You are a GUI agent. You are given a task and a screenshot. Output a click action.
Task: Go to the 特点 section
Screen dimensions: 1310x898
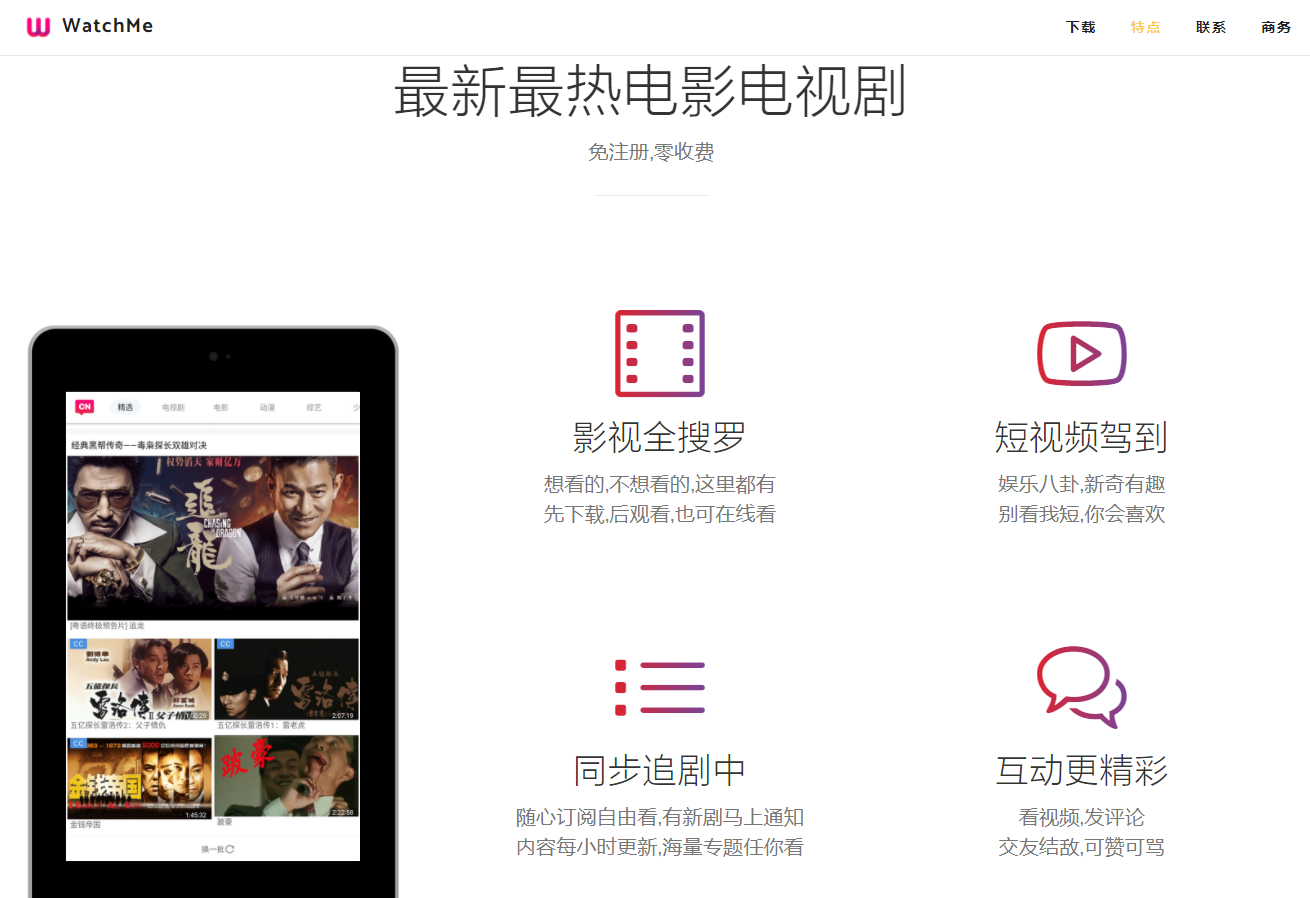tap(1145, 27)
